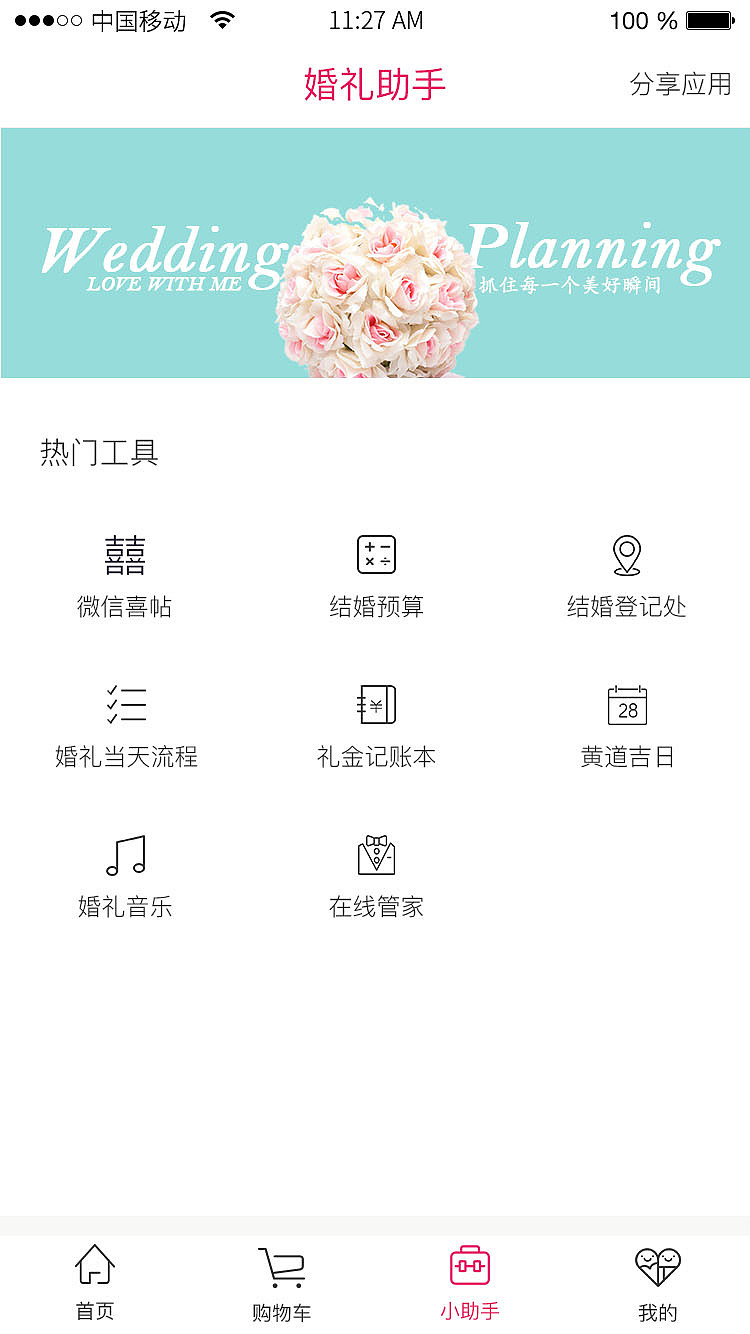The image size is (750, 1334).
Task: Check 黄道吉日 calendar
Action: (x=627, y=726)
